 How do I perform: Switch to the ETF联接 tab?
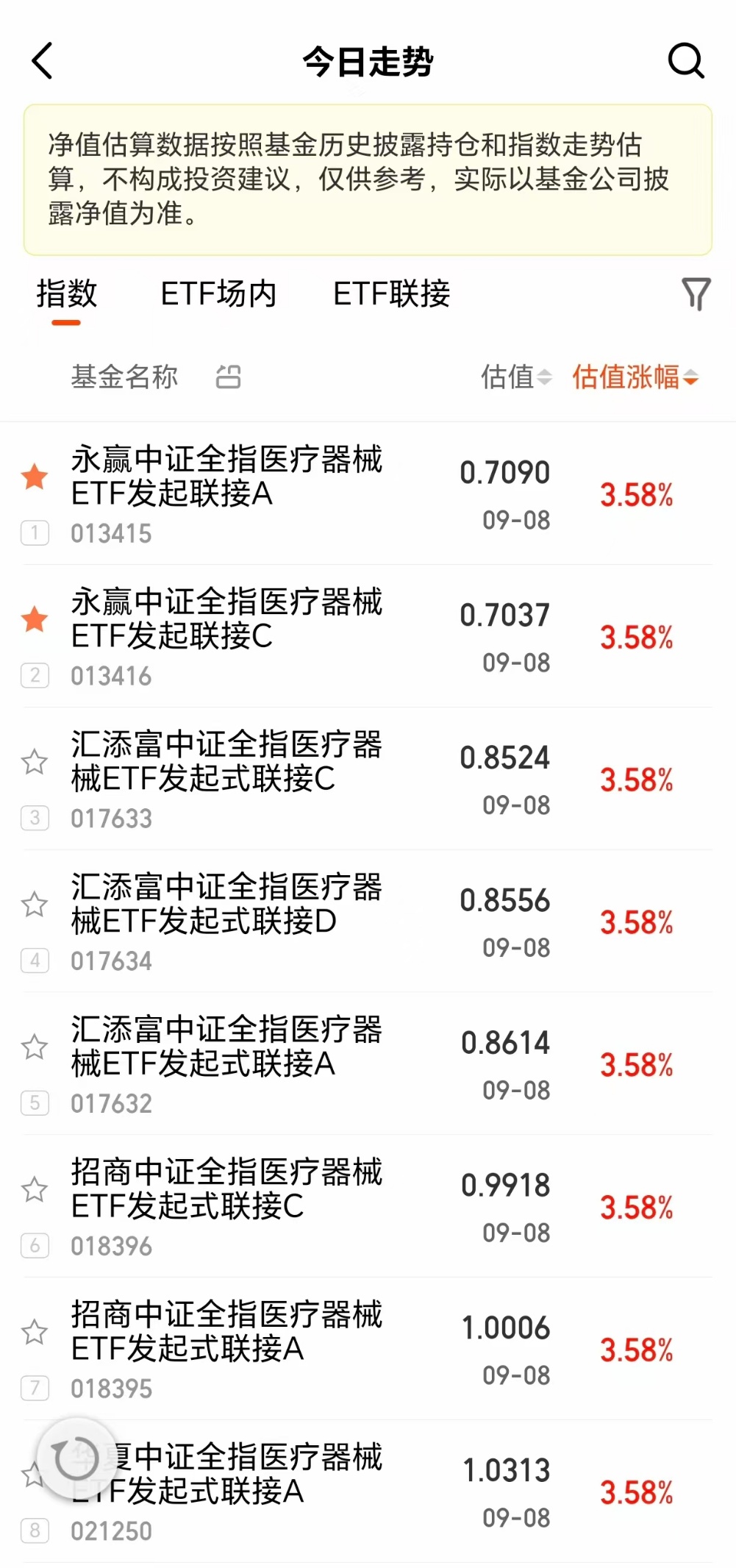(393, 293)
